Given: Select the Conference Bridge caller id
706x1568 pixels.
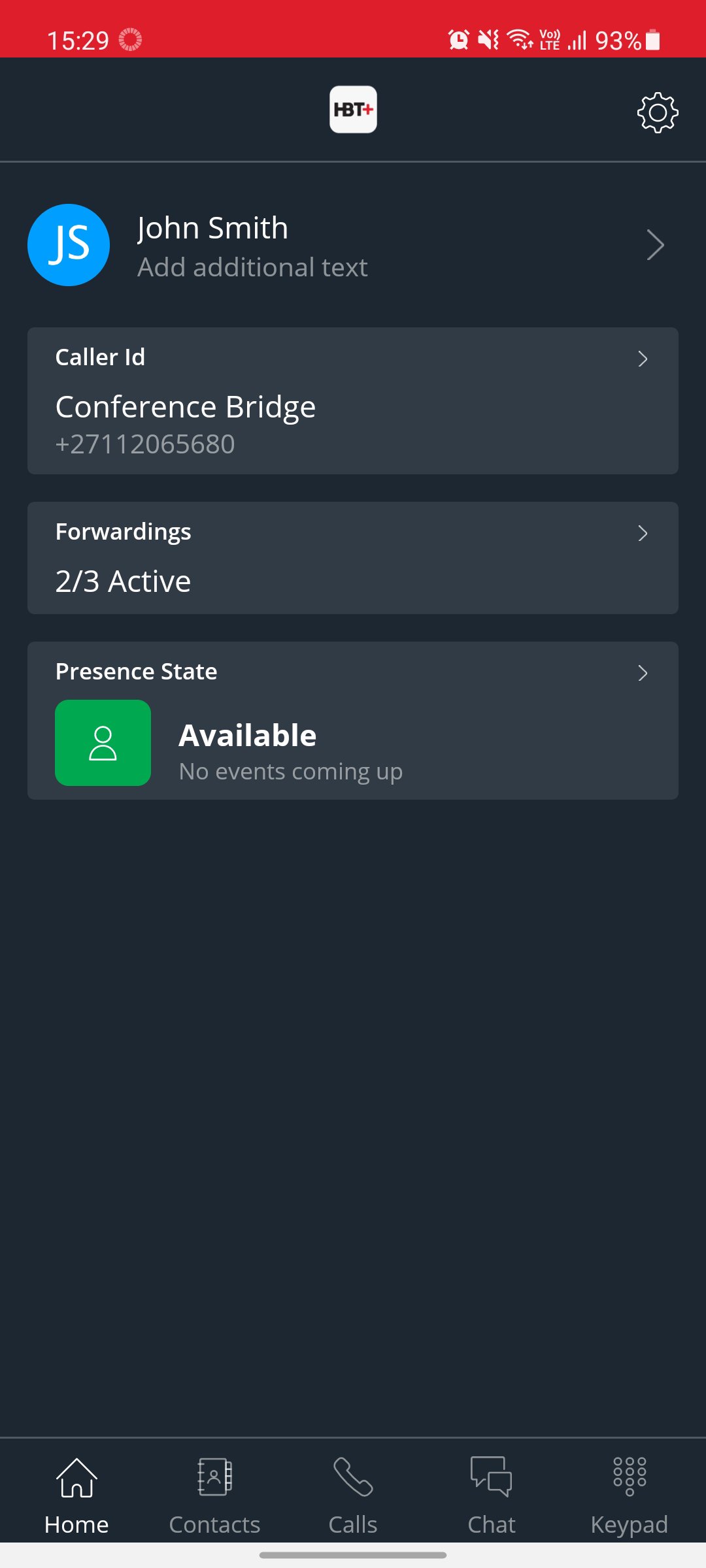Looking at the screenshot, I should [x=186, y=406].
